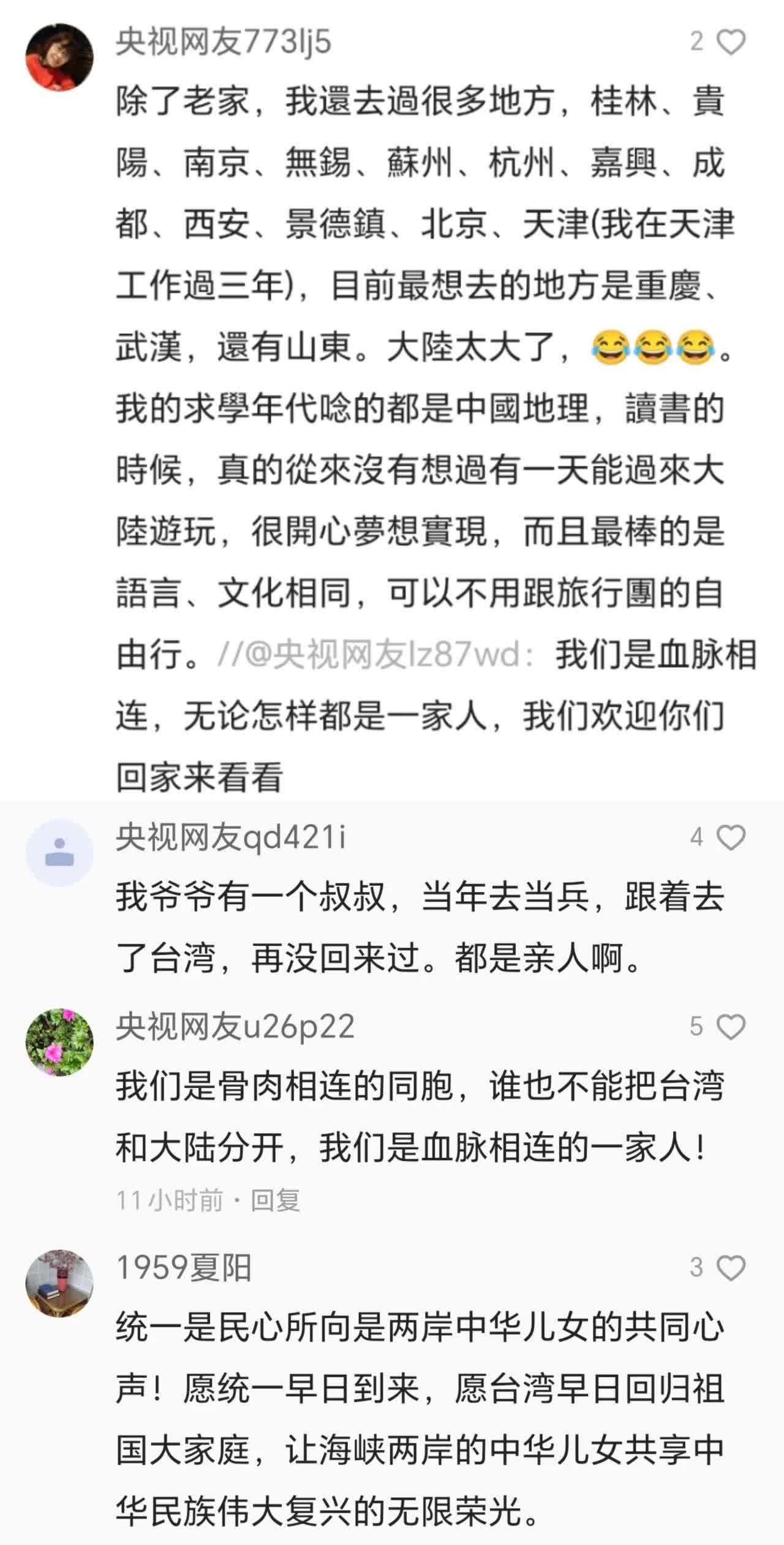View the avatar of 央视网友qd421i
Viewport: 784px width, 1545px height.
(59, 853)
